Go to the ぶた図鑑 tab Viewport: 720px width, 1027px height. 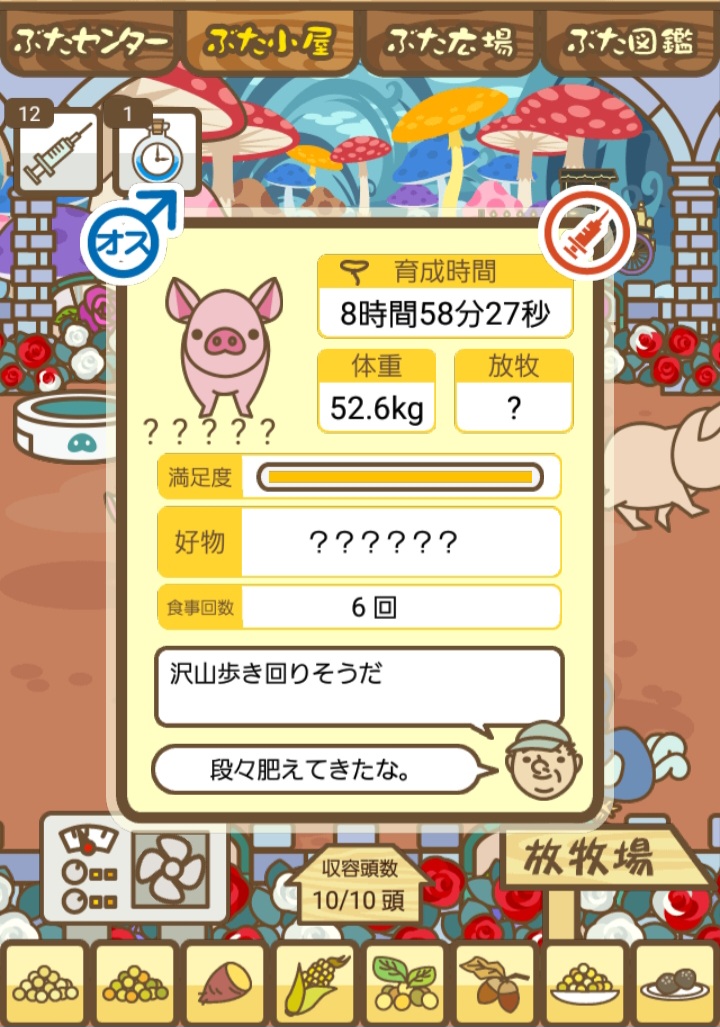pos(631,41)
